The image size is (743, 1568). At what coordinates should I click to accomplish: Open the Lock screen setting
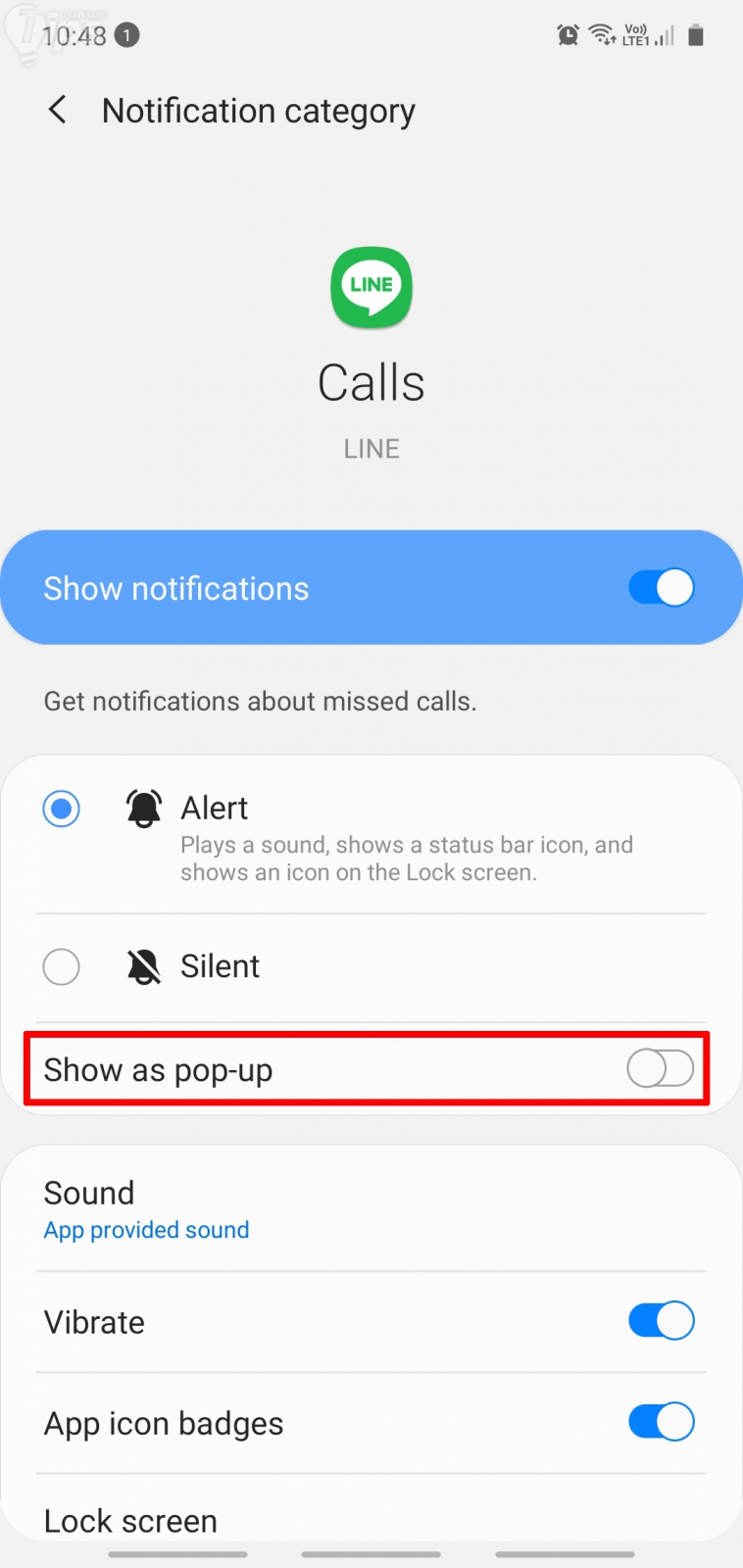pyautogui.click(x=131, y=1520)
